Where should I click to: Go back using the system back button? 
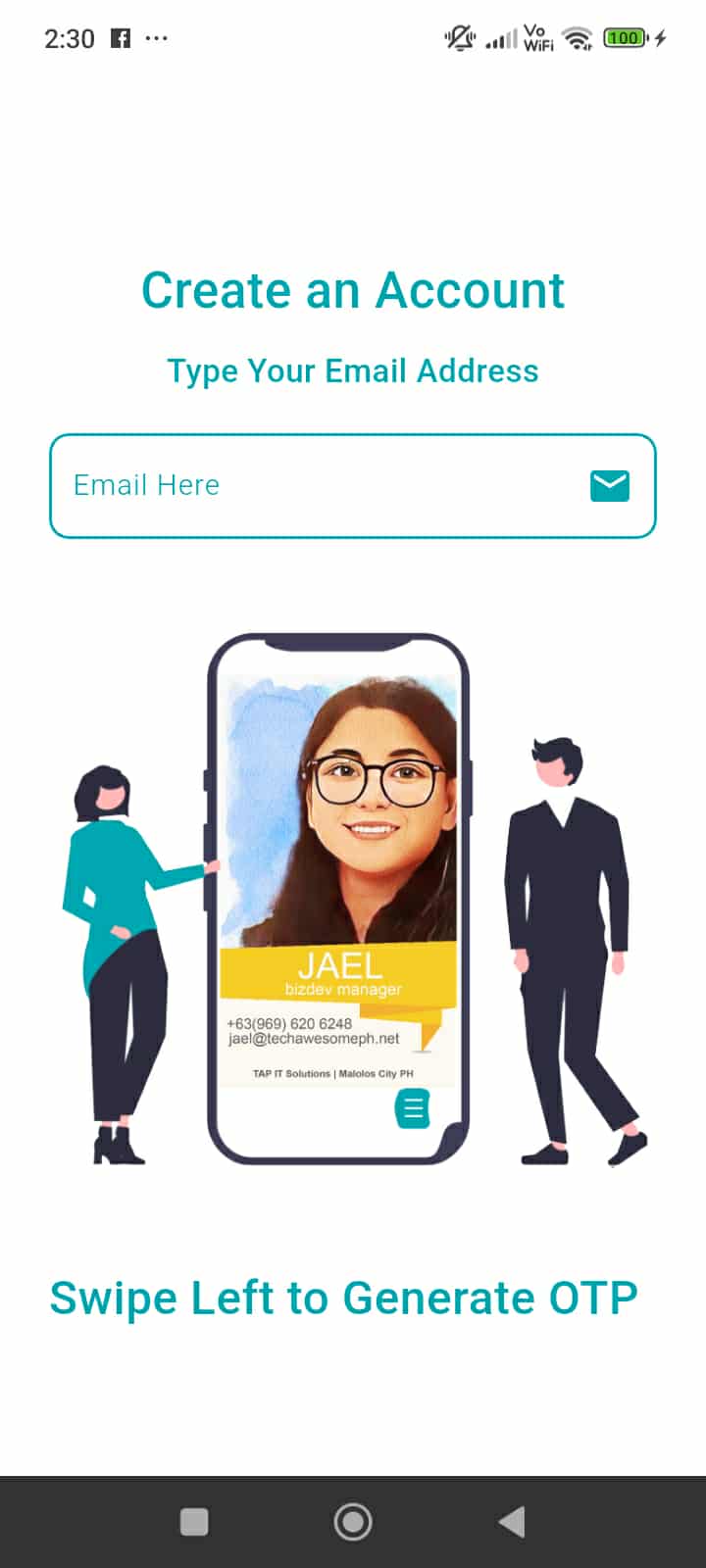click(511, 1521)
